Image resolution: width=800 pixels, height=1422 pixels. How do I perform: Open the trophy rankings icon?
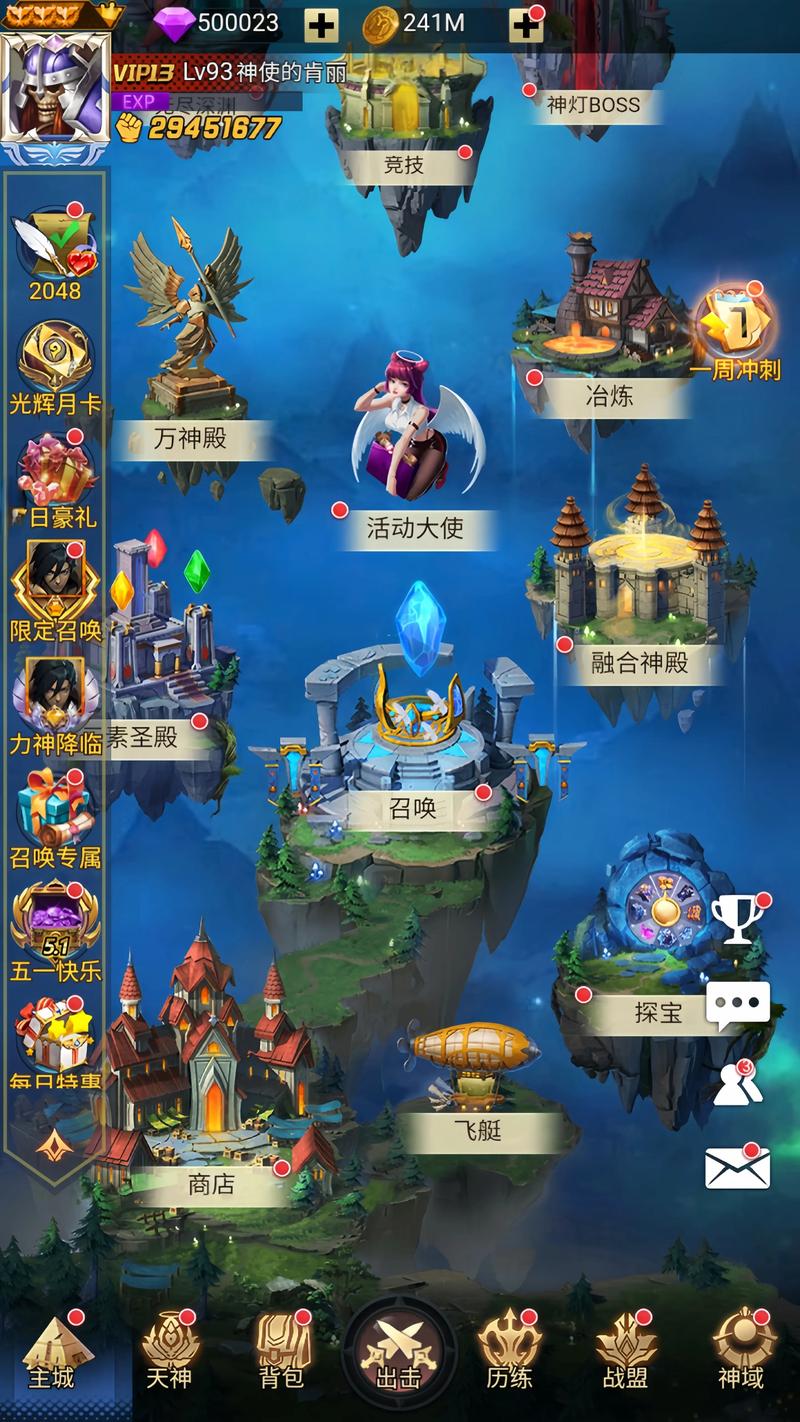click(x=737, y=920)
